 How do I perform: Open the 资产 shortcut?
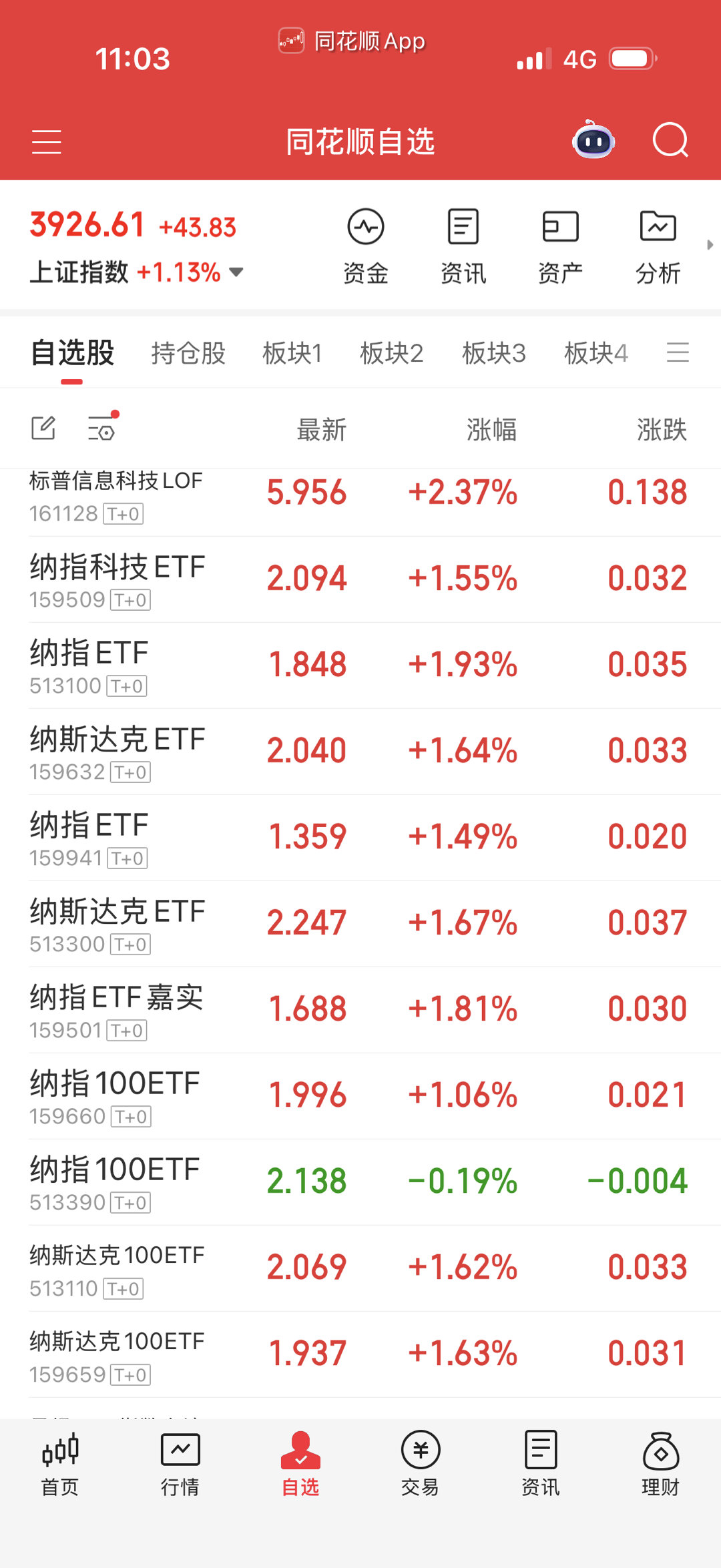tap(560, 246)
